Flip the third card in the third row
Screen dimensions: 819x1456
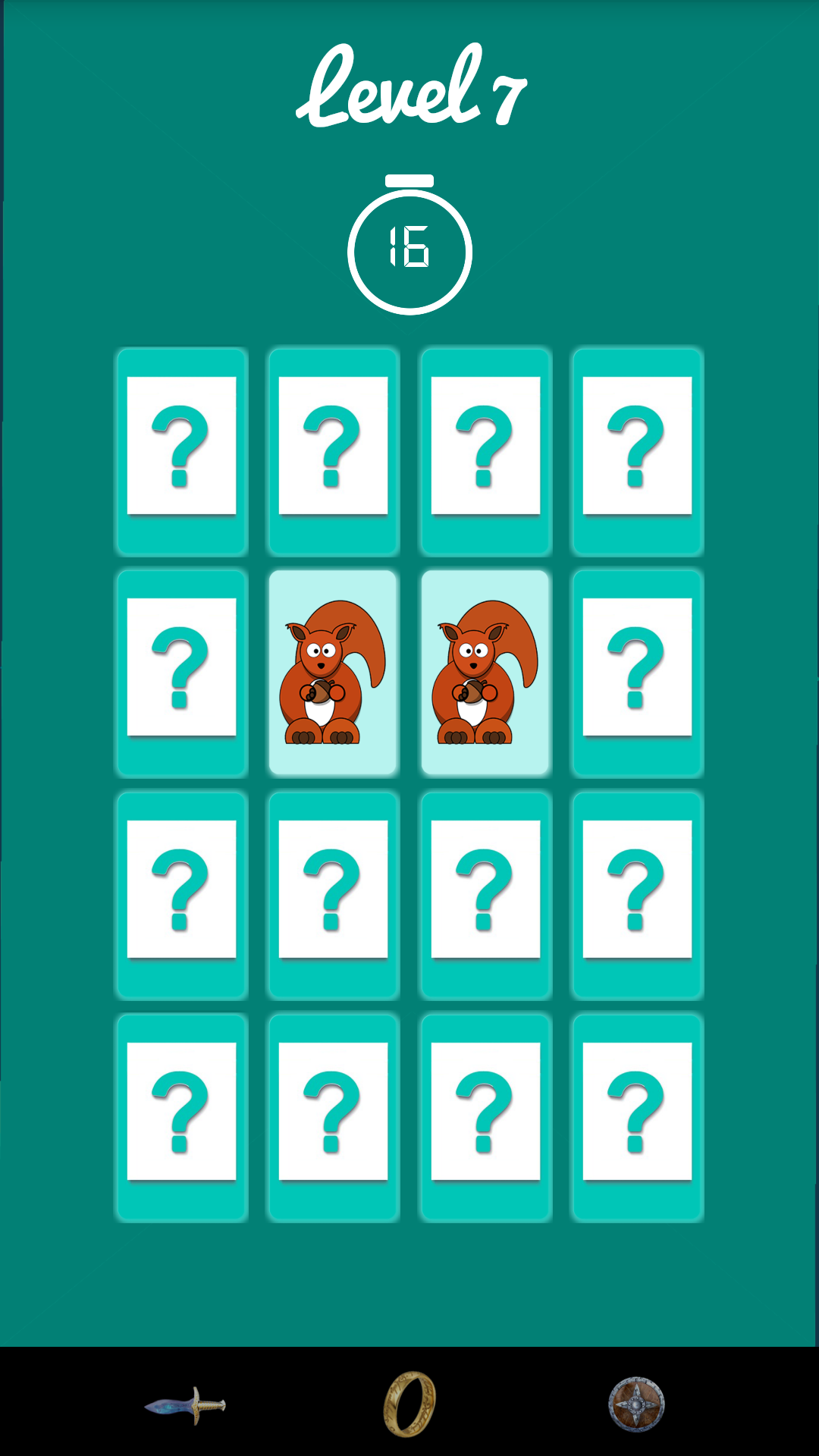486,896
